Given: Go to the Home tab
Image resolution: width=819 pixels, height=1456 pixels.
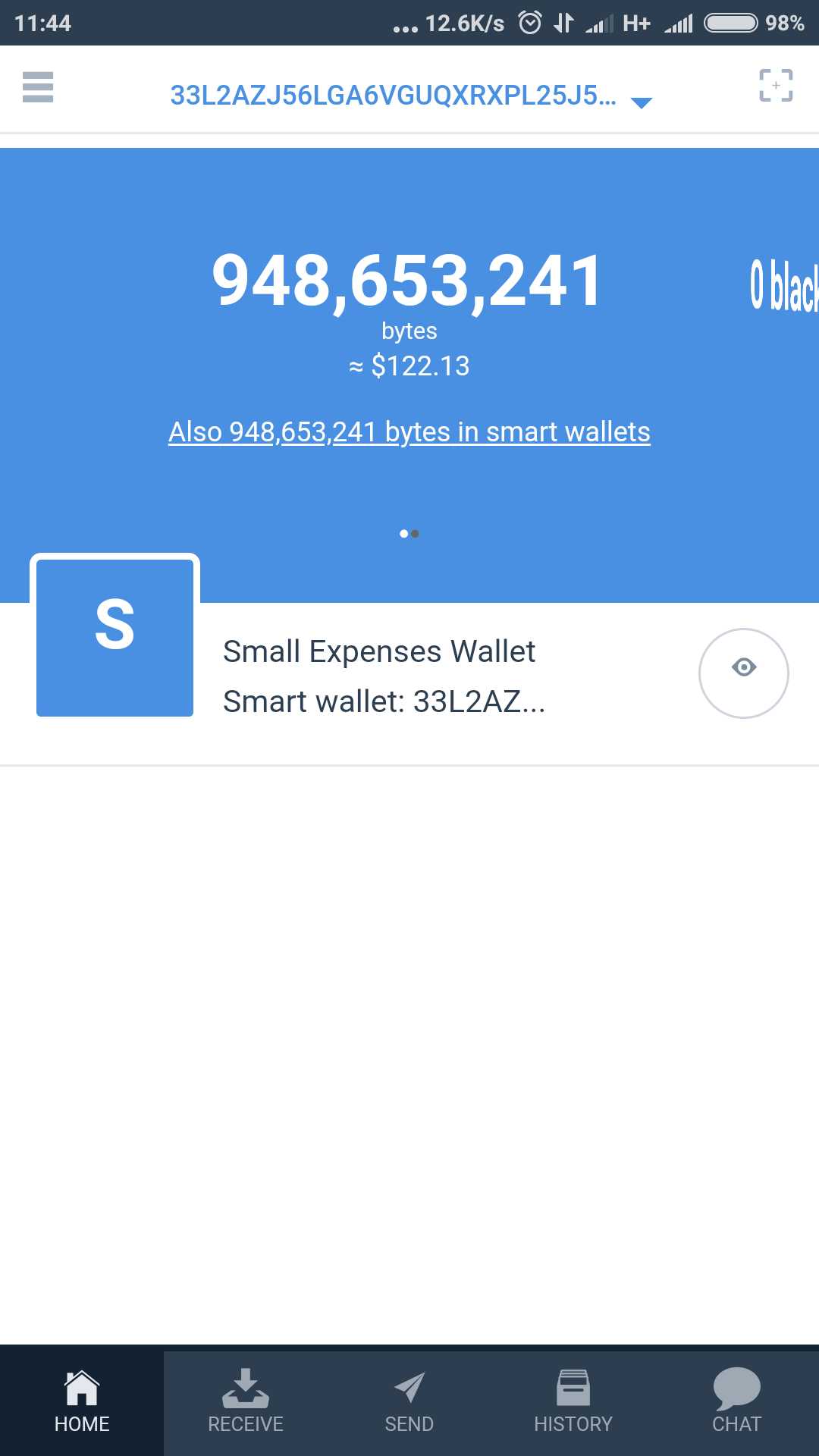Looking at the screenshot, I should point(82,1401).
